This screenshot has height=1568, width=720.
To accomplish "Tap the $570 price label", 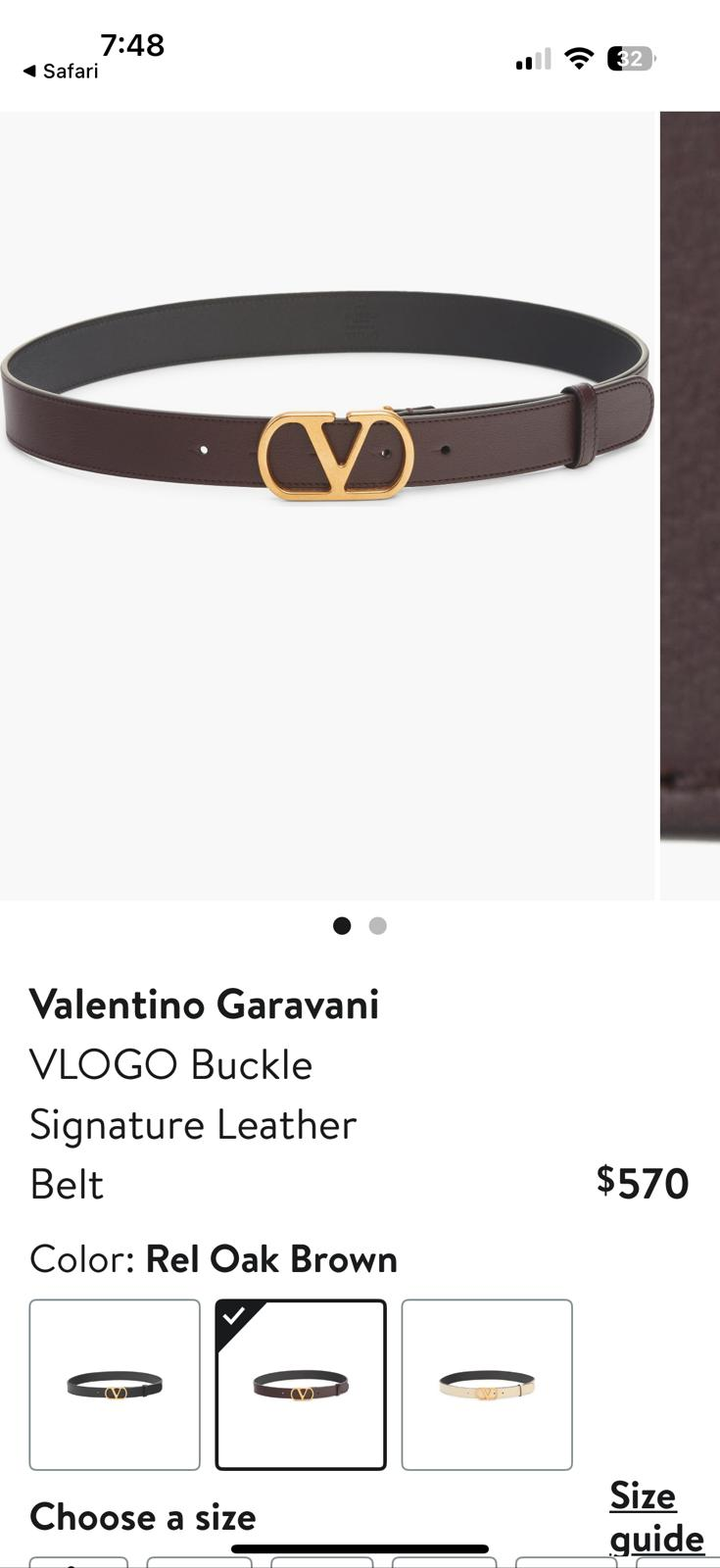I will (644, 1183).
